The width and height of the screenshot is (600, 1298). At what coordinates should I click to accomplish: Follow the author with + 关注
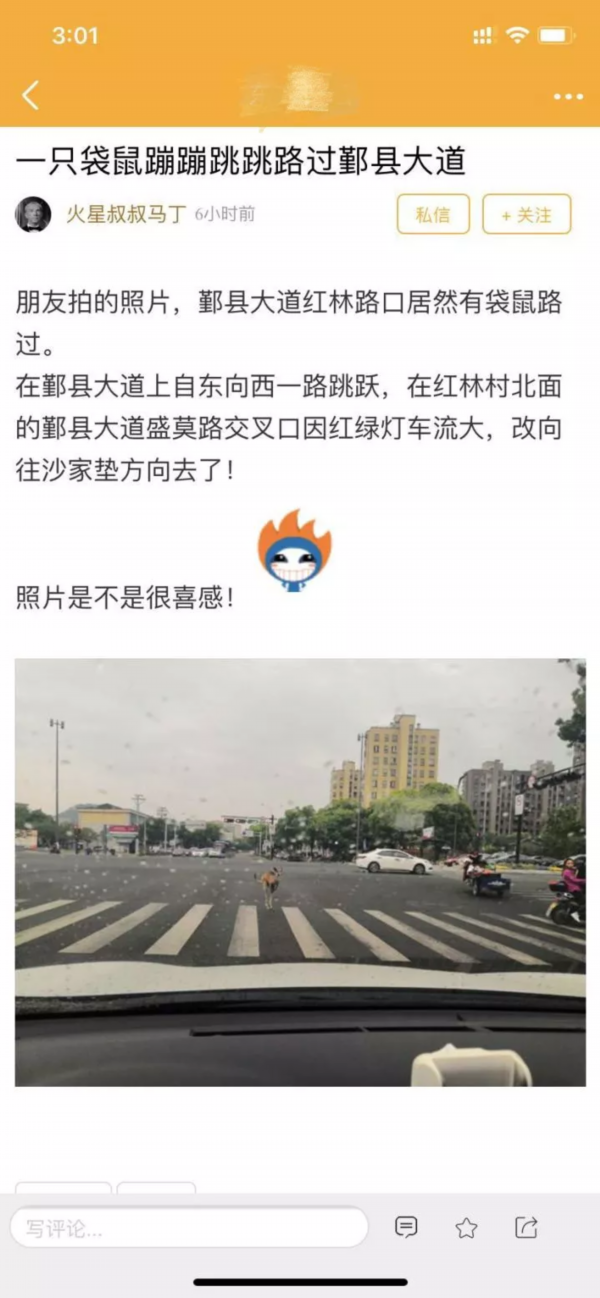[x=526, y=214]
